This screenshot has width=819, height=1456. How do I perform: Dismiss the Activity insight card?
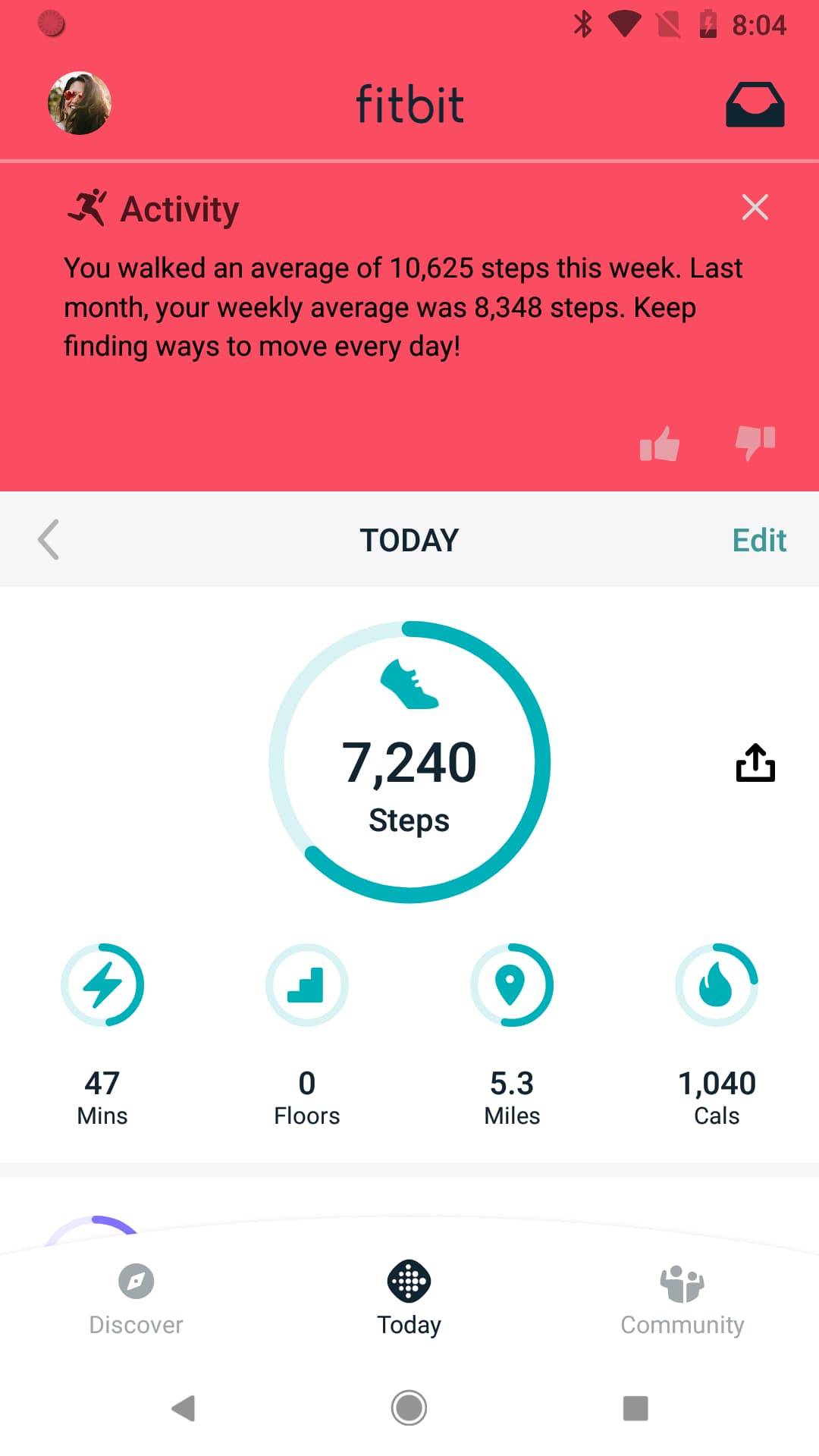tap(755, 207)
